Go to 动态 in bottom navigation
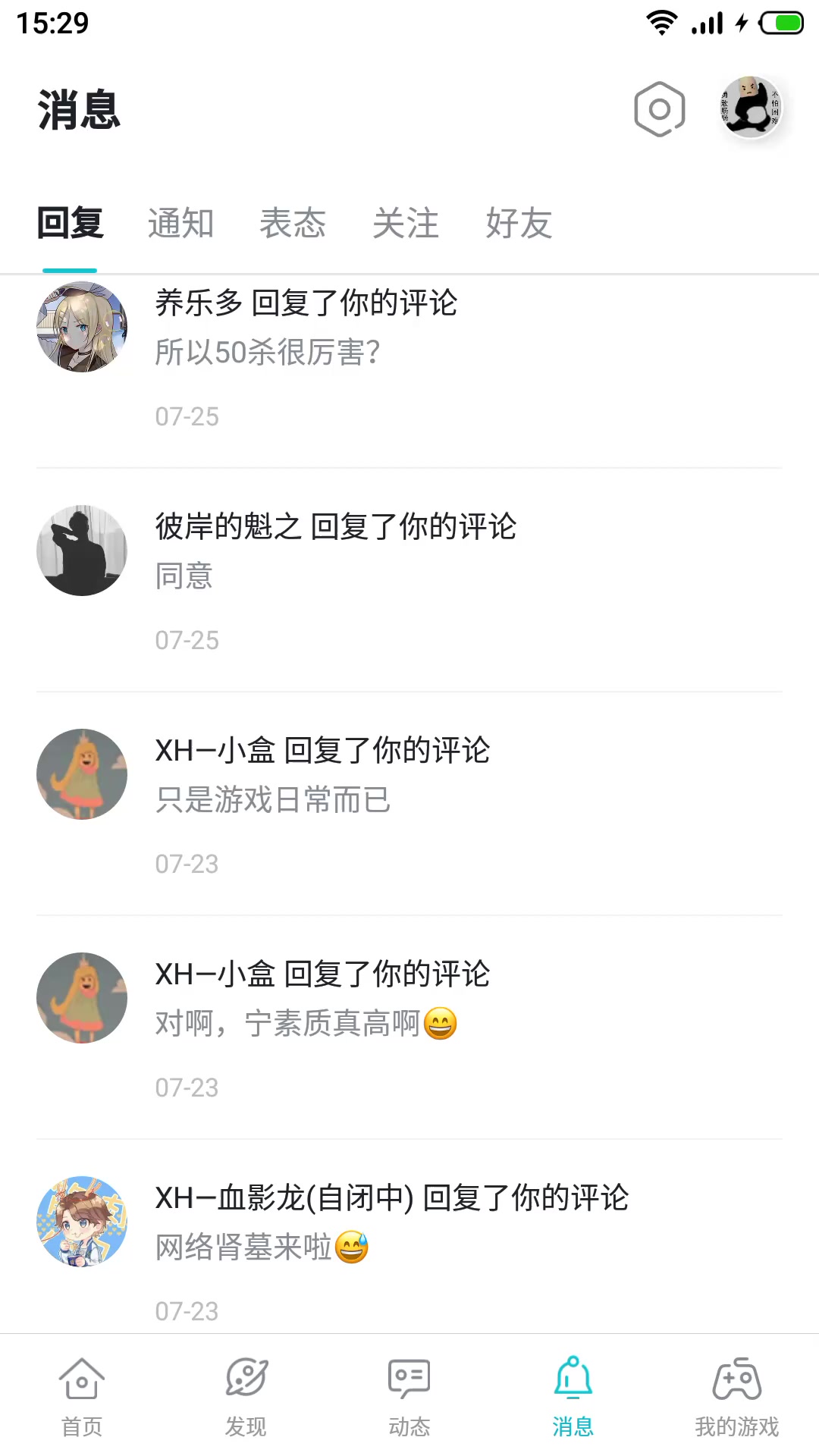This screenshot has width=819, height=1456. (x=409, y=1397)
